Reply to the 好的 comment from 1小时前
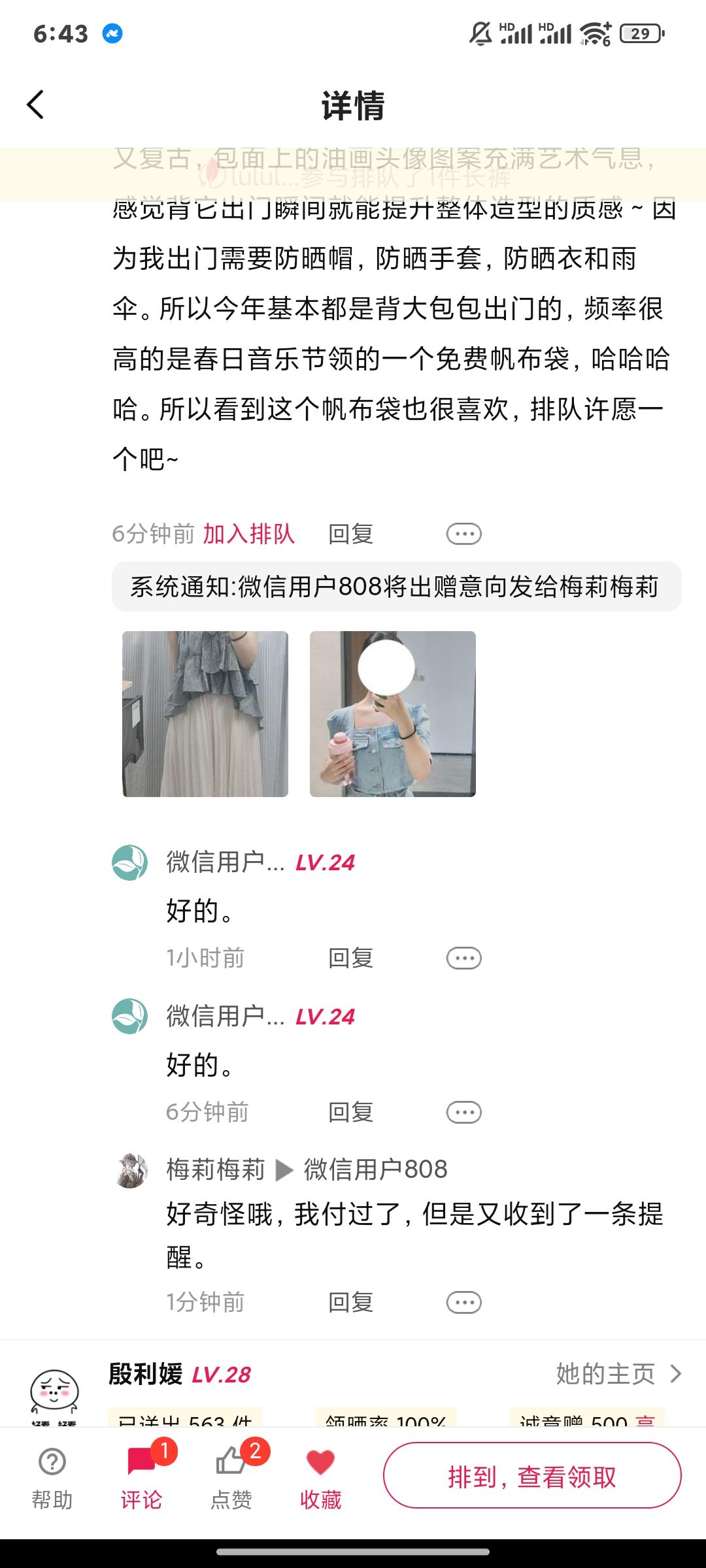 pyautogui.click(x=350, y=958)
